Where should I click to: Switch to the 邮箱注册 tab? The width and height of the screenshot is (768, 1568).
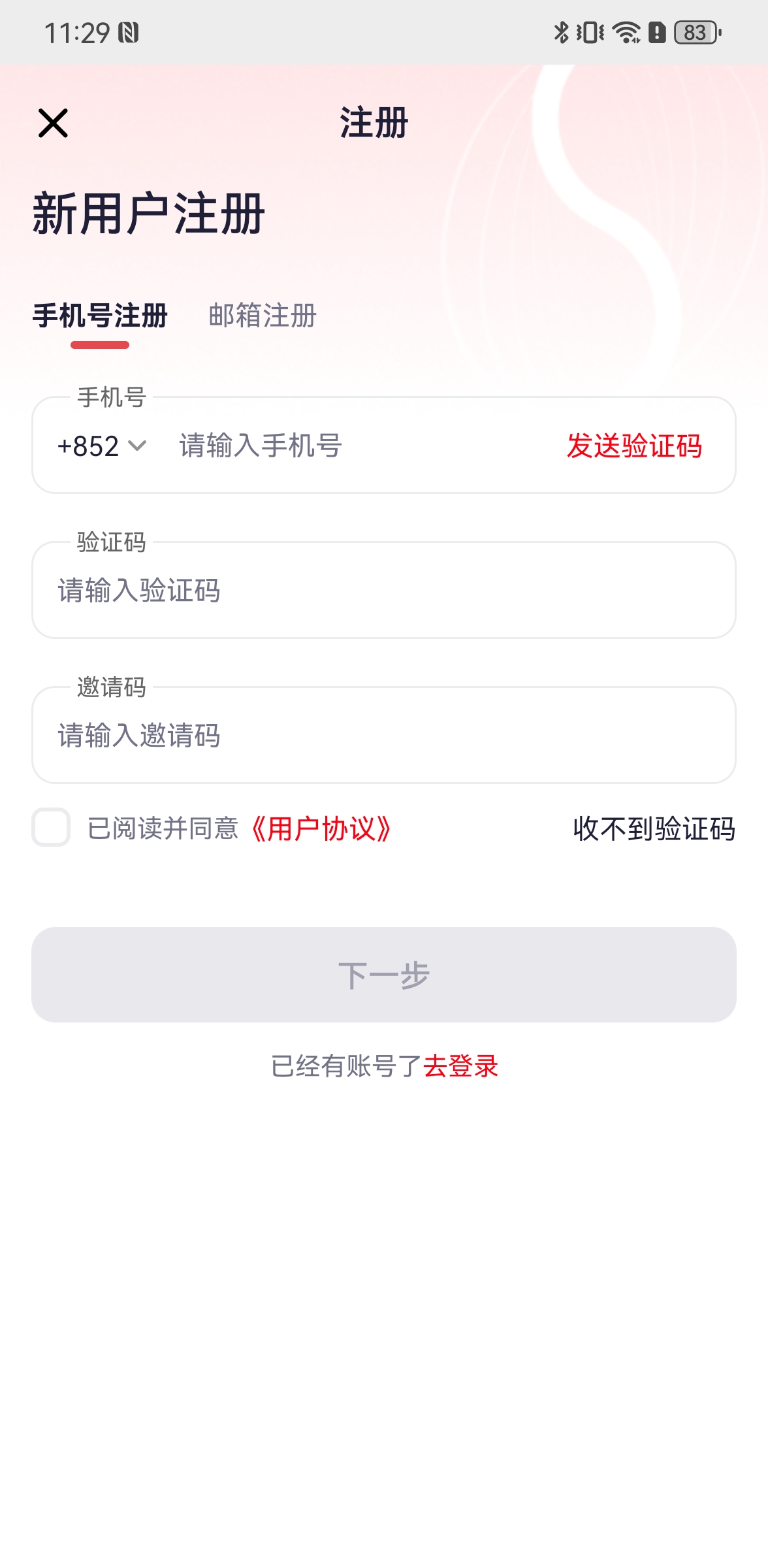click(263, 316)
